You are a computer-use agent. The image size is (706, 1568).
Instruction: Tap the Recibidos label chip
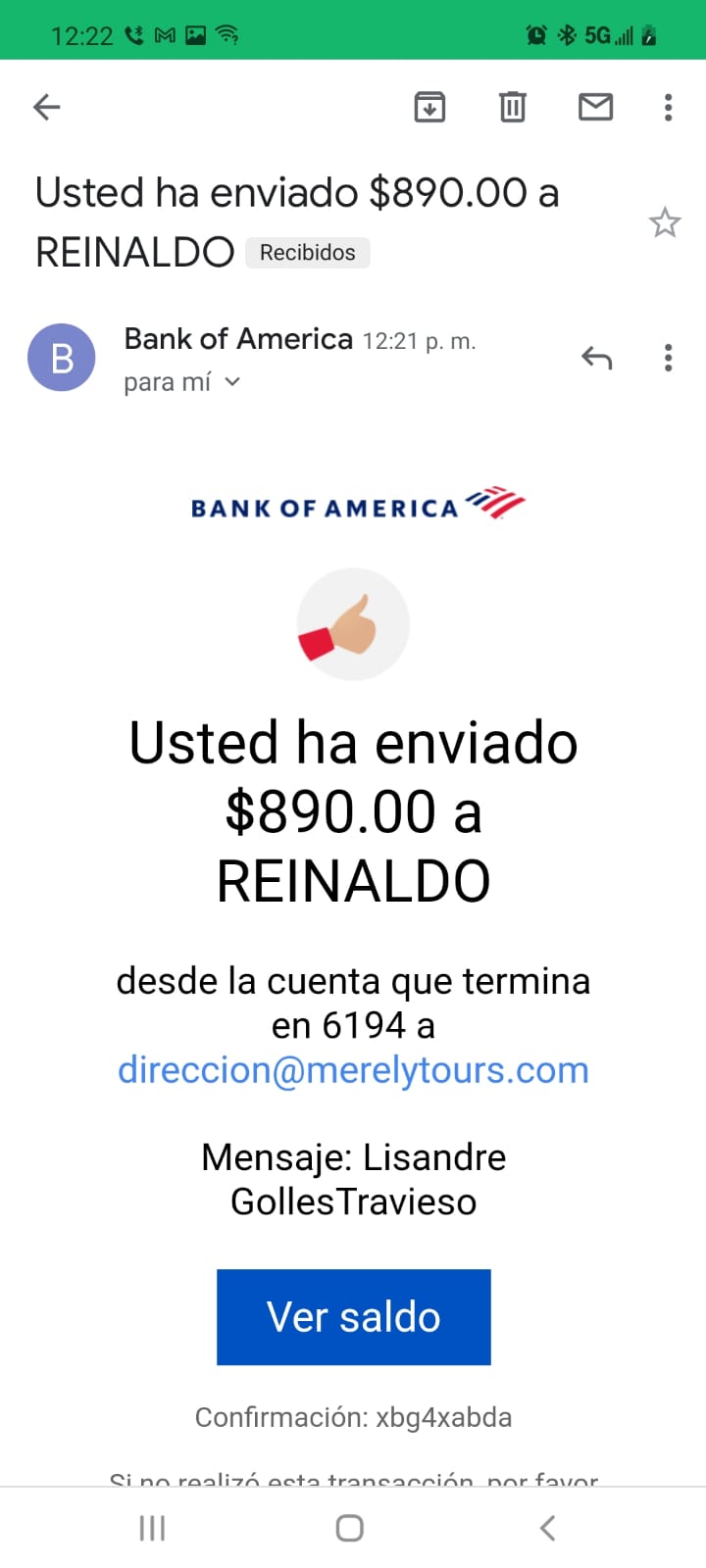point(307,252)
